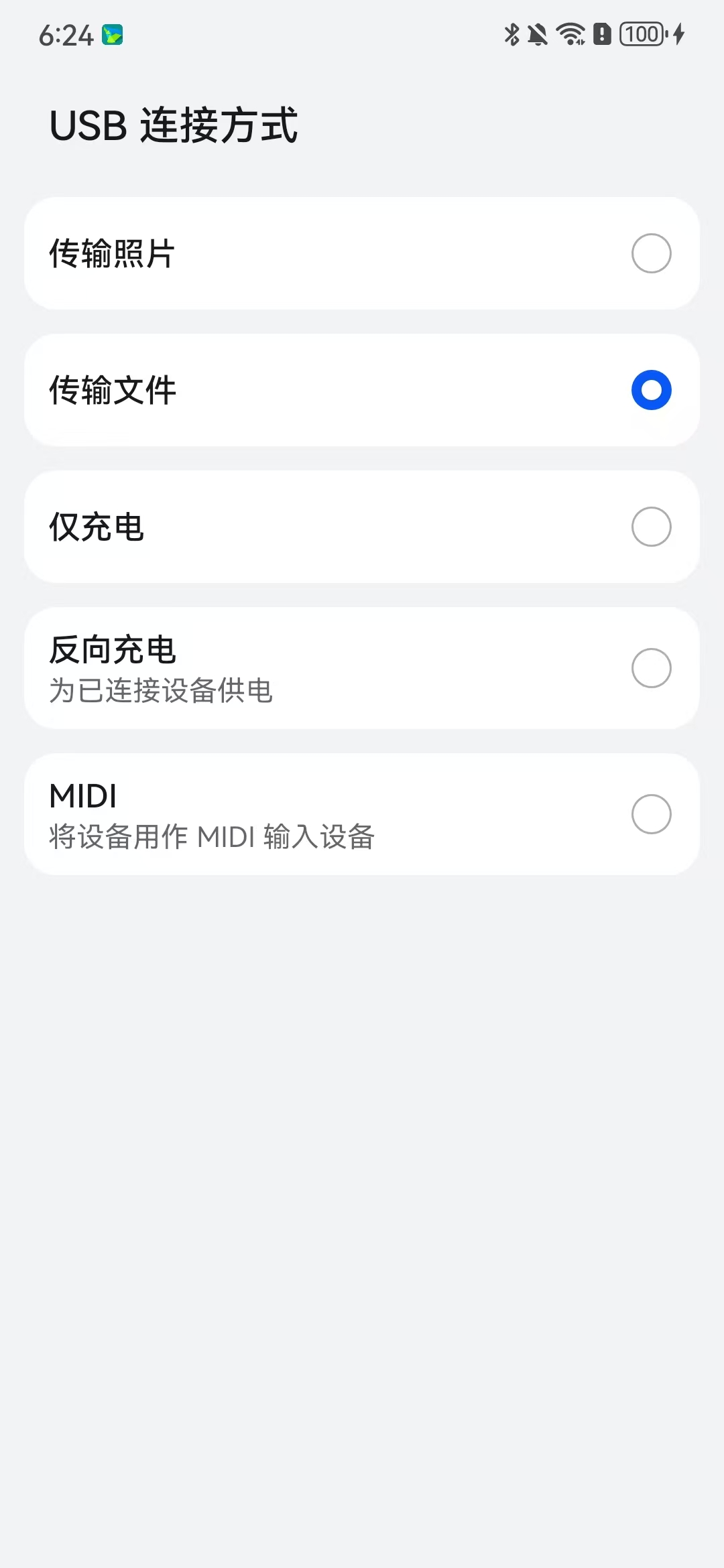The height and width of the screenshot is (1568, 724).
Task: Choose 传输文件 as USB mode
Action: (x=651, y=390)
